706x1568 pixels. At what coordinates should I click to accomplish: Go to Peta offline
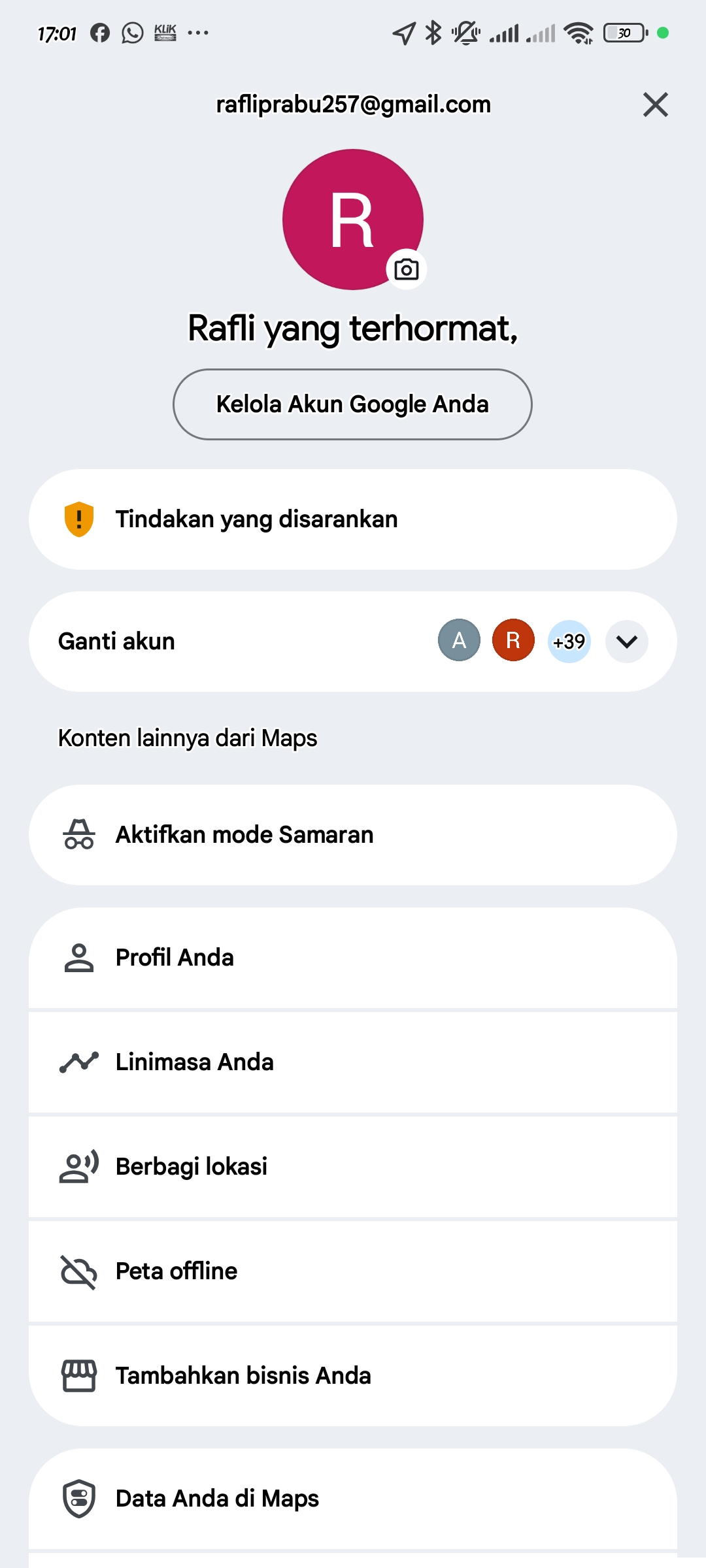click(x=352, y=1271)
